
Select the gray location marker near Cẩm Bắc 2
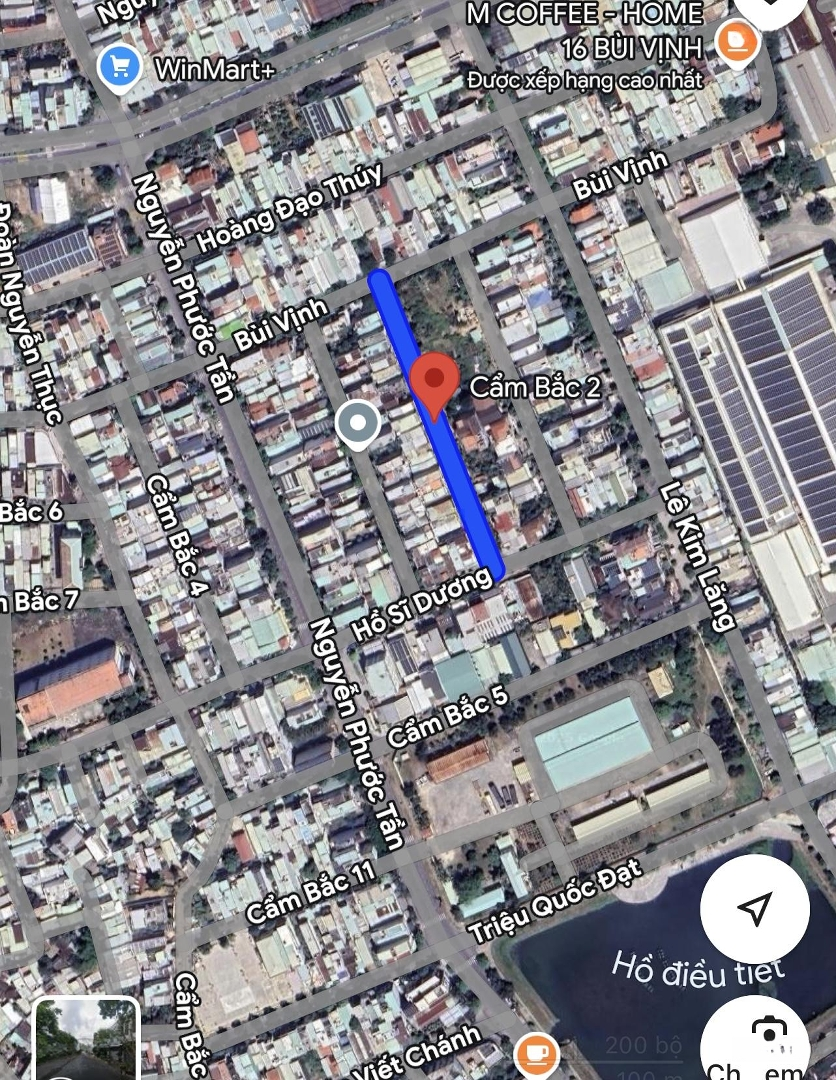(x=357, y=424)
